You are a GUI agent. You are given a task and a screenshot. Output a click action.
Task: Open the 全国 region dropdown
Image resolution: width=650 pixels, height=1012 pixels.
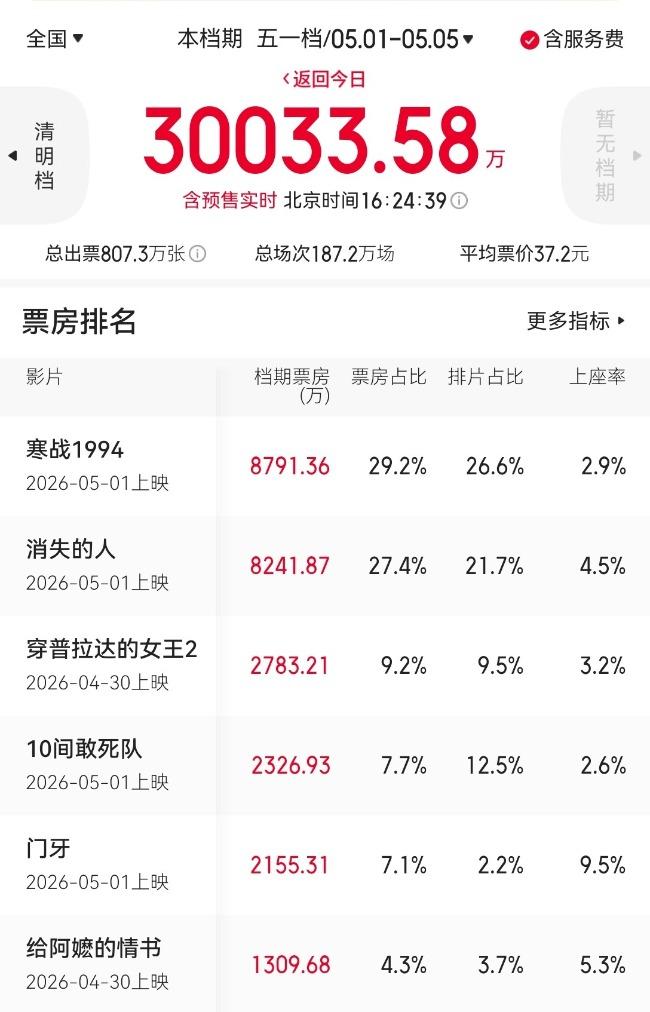[55, 39]
